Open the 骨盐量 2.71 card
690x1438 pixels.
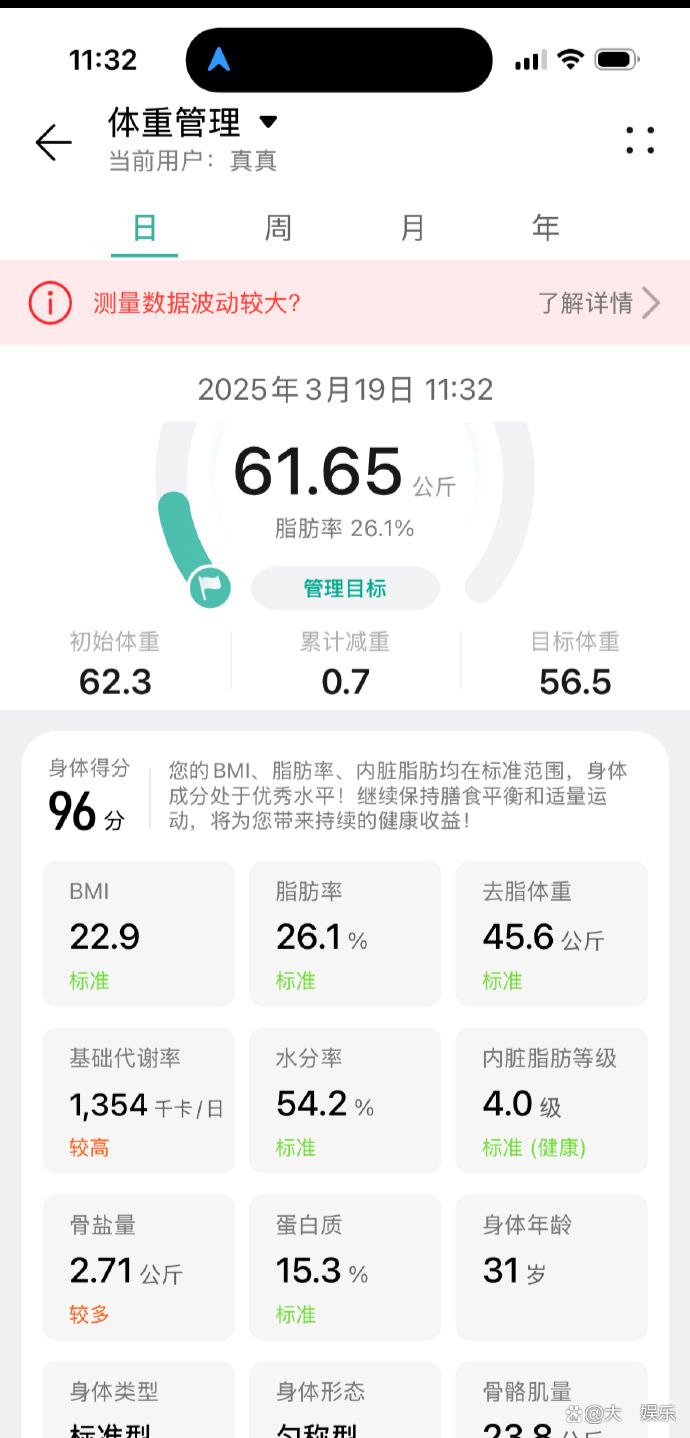[x=139, y=1267]
